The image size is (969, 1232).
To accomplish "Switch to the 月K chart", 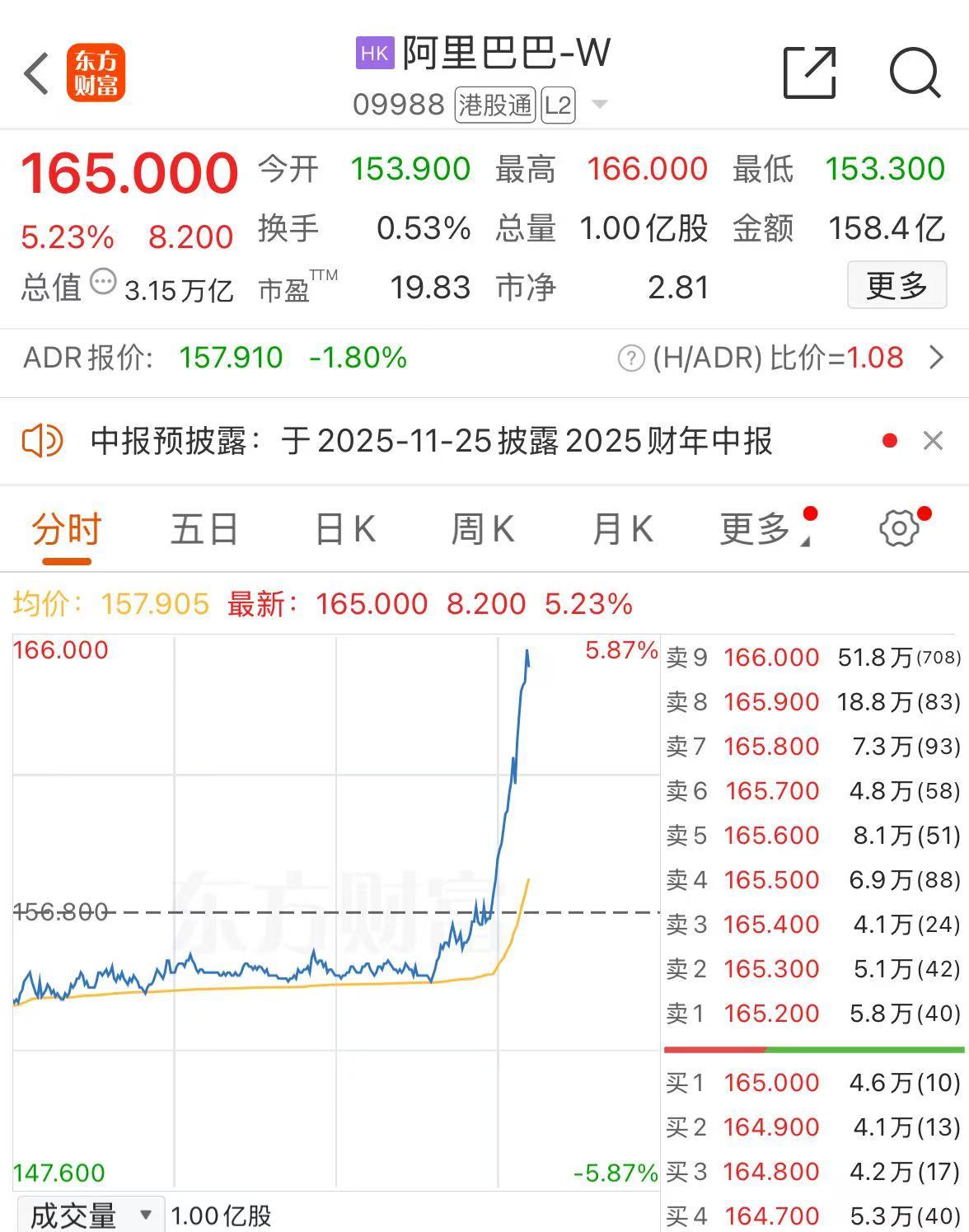I will pos(623,529).
